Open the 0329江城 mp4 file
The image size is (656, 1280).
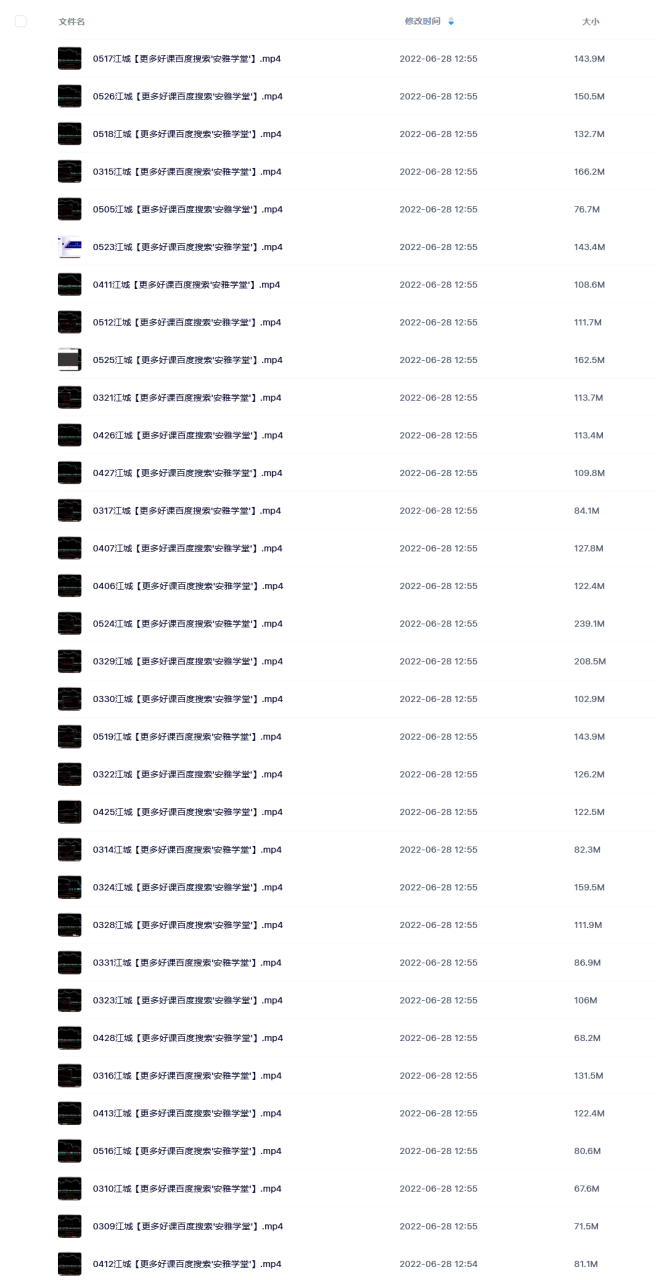click(x=187, y=661)
